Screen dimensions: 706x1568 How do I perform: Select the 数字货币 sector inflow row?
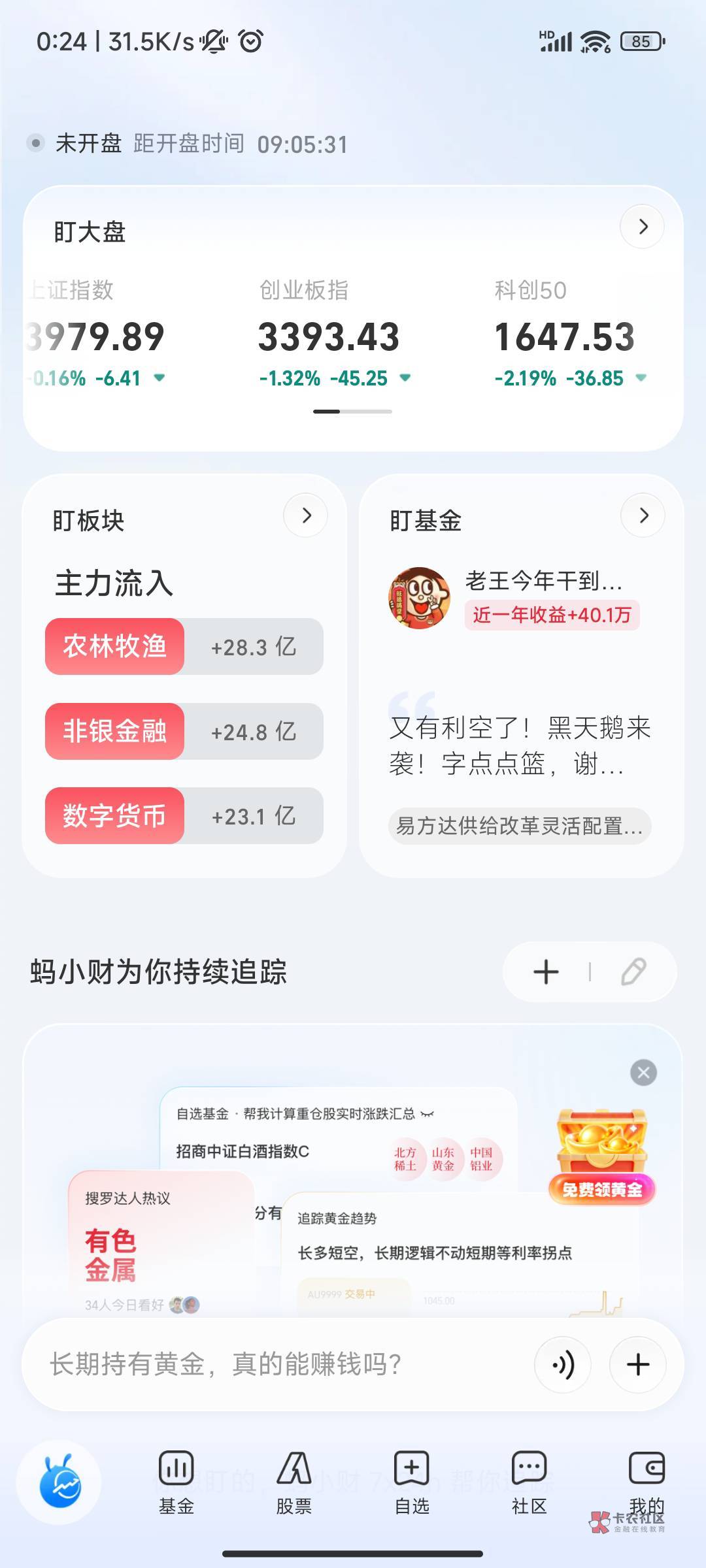[184, 815]
